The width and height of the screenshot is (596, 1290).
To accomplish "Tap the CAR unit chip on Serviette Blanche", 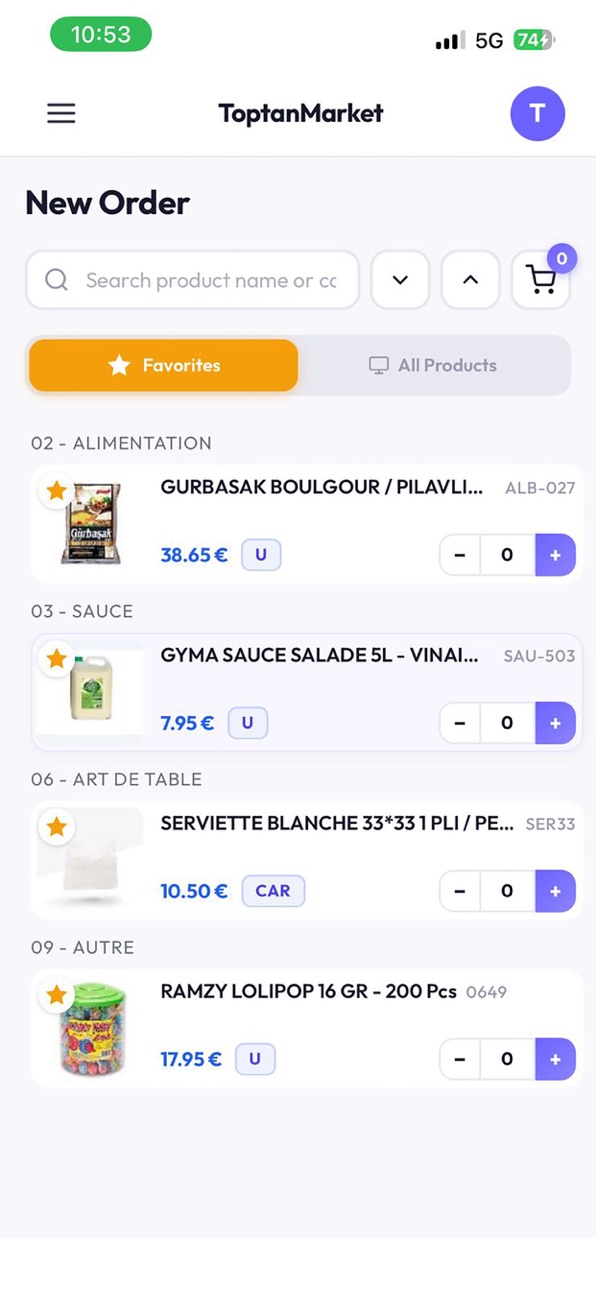I will coord(273,891).
